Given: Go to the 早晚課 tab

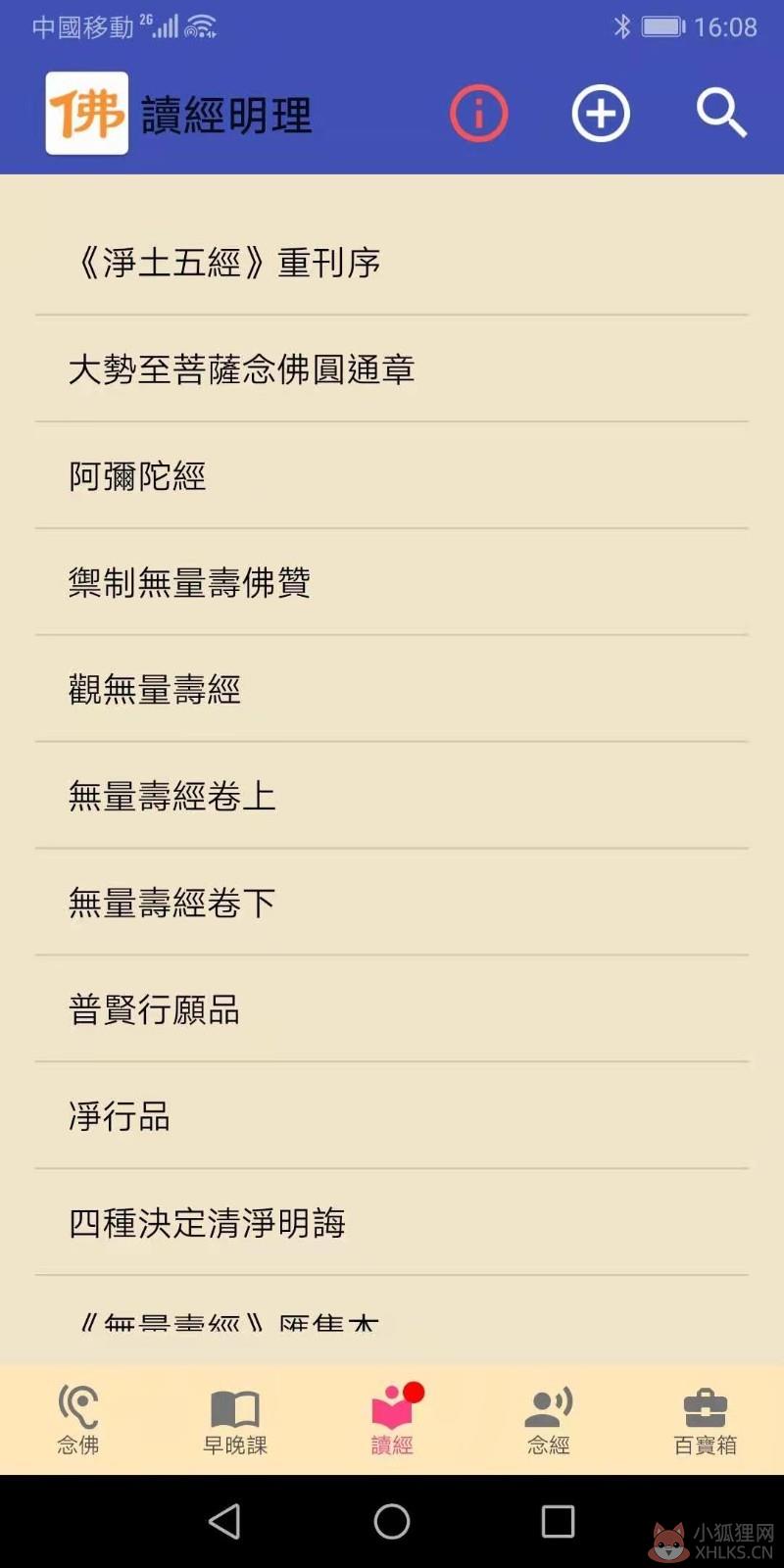Looking at the screenshot, I should (235, 1419).
